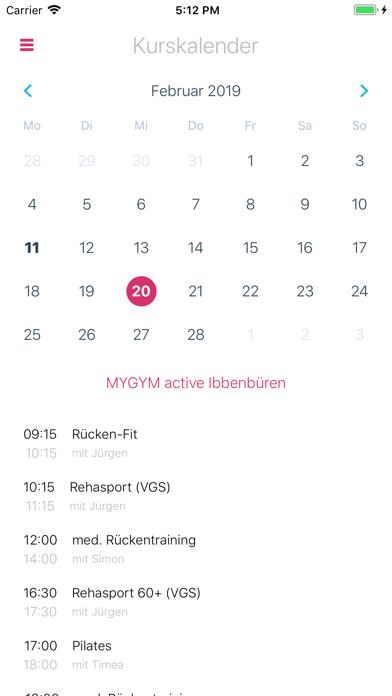392x696 pixels.
Task: Open Rehasport (VGS) course at 10:15
Action: 196,496
